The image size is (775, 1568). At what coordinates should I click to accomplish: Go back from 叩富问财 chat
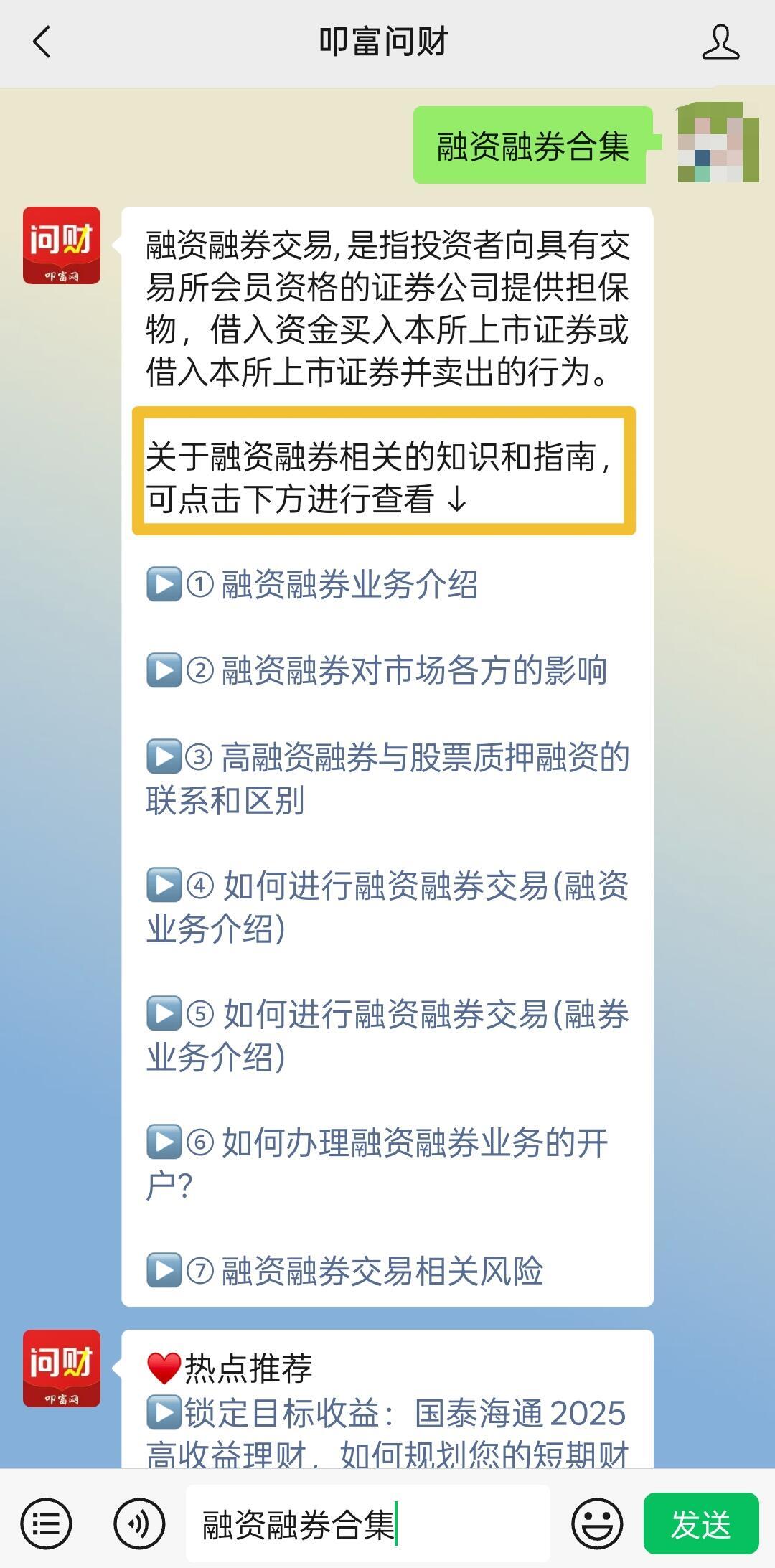tap(42, 42)
